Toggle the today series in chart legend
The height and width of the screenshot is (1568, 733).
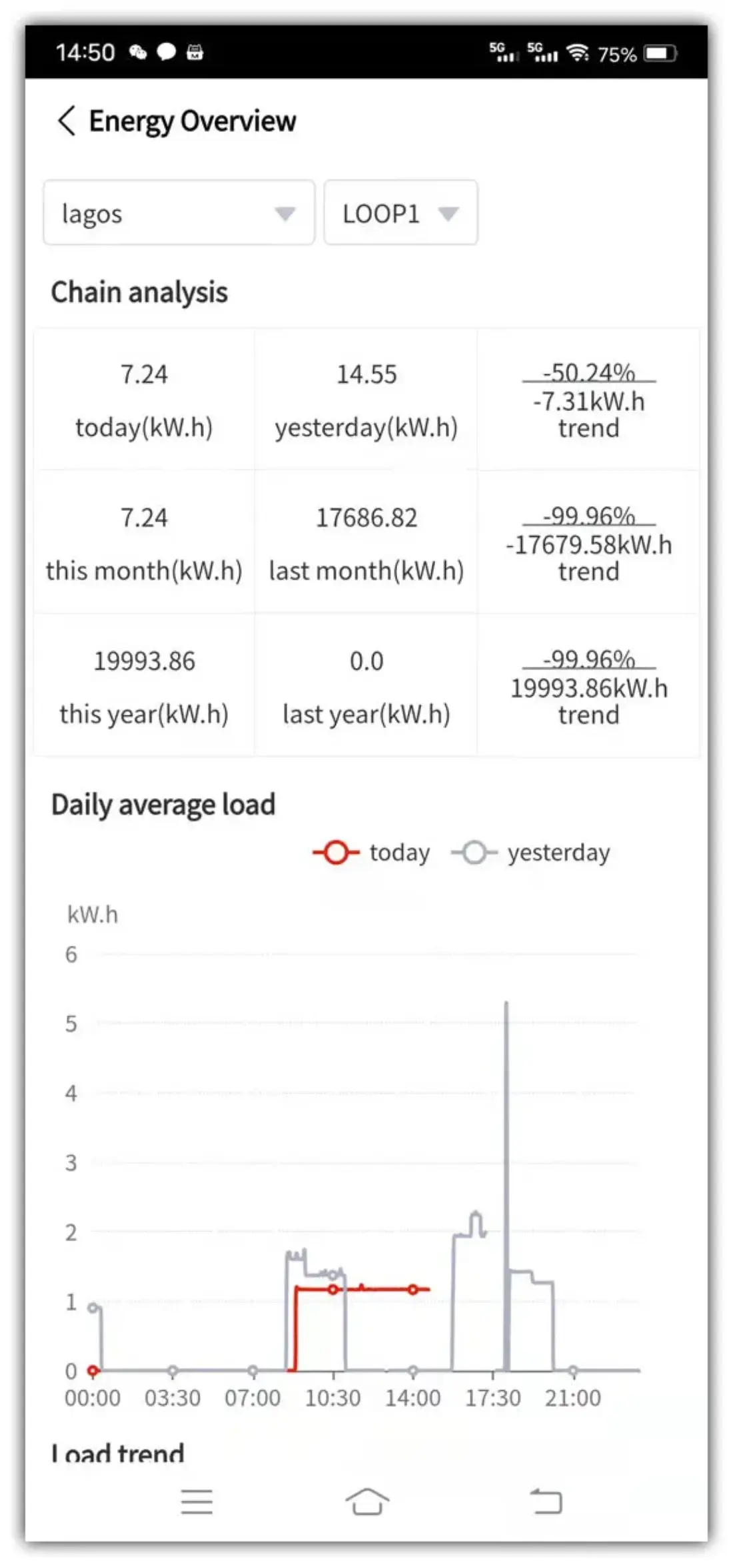[x=372, y=853]
